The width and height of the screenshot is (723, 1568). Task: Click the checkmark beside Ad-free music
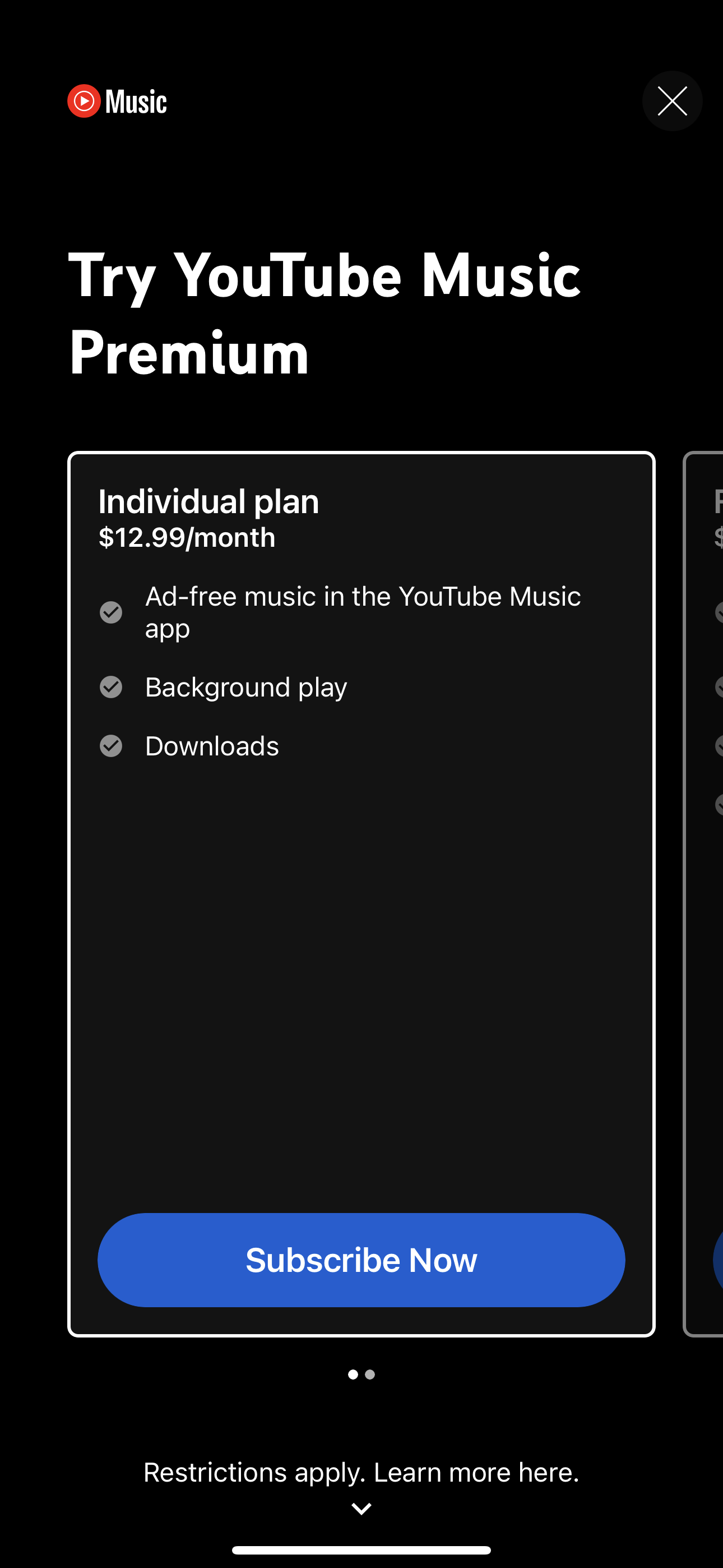click(x=111, y=612)
